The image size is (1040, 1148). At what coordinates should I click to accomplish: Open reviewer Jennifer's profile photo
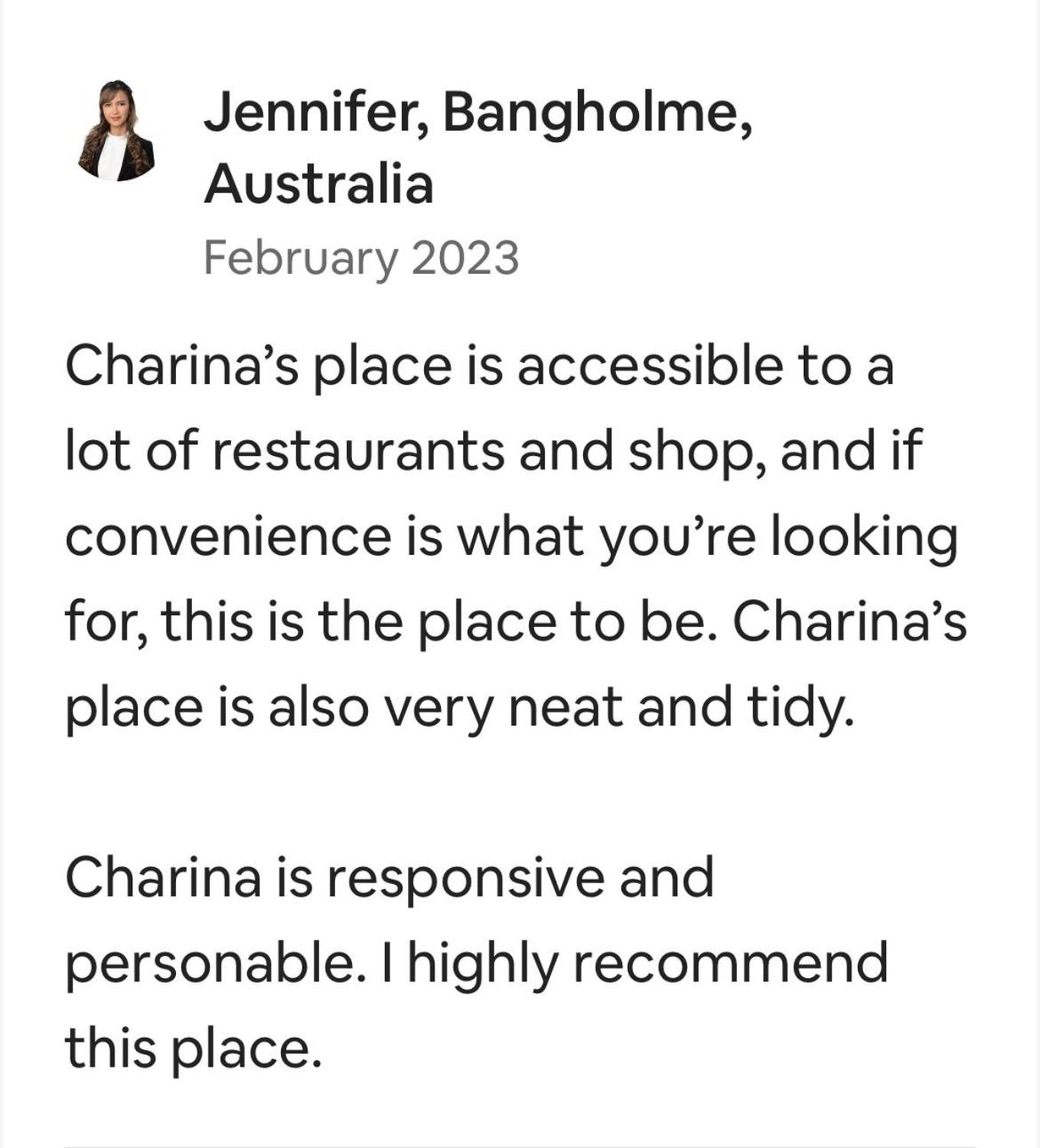pos(116,131)
